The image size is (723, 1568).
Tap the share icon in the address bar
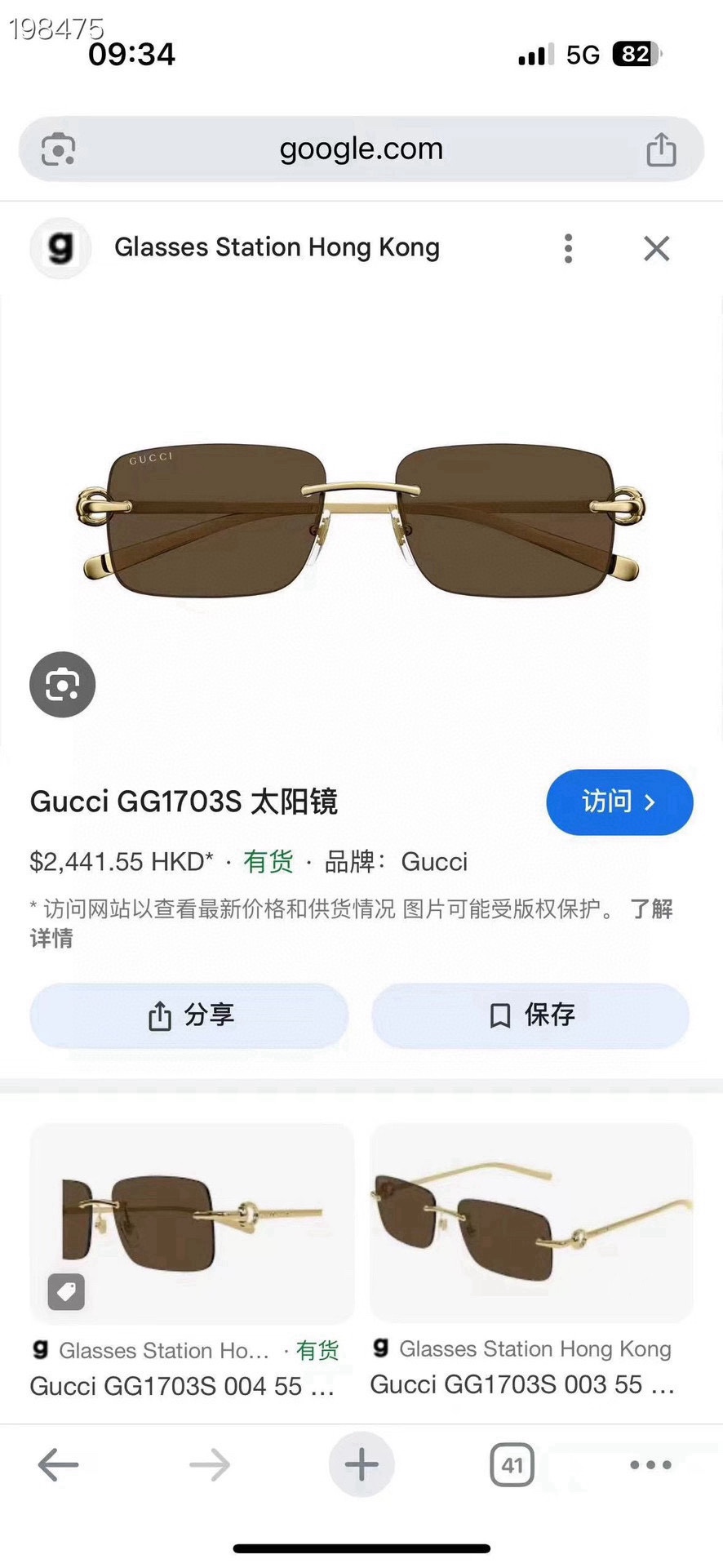663,149
